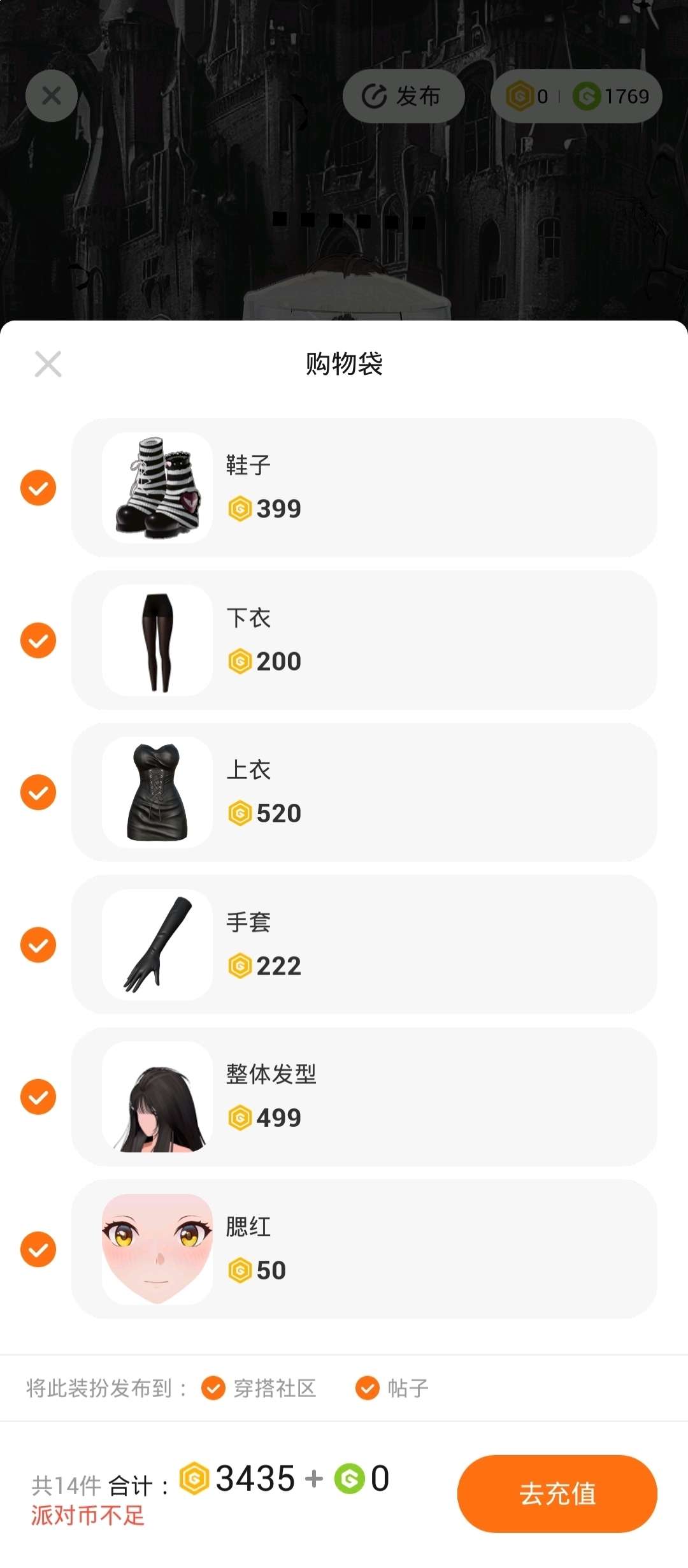The image size is (688, 1568).
Task: Toggle the 上衣 item checkbox
Action: click(x=38, y=792)
